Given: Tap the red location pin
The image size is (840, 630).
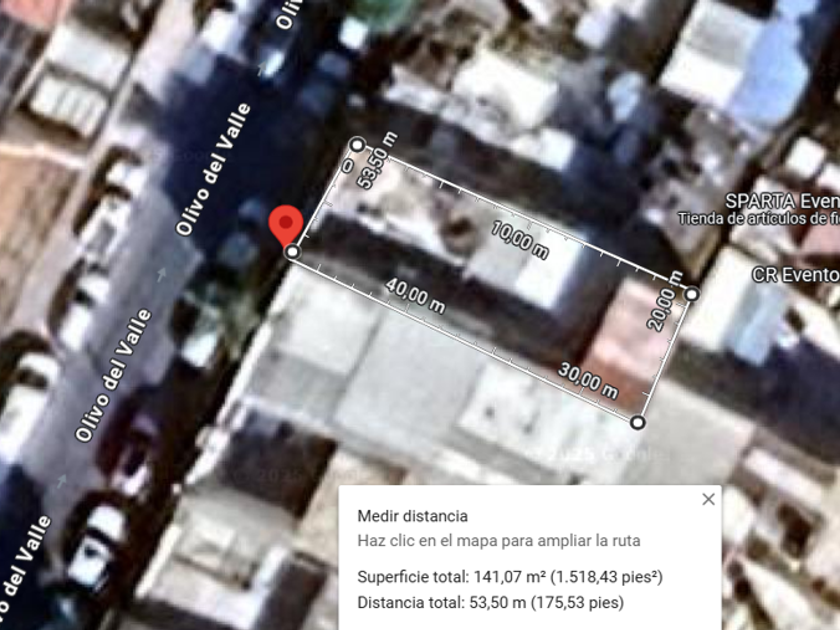Looking at the screenshot, I should [286, 226].
